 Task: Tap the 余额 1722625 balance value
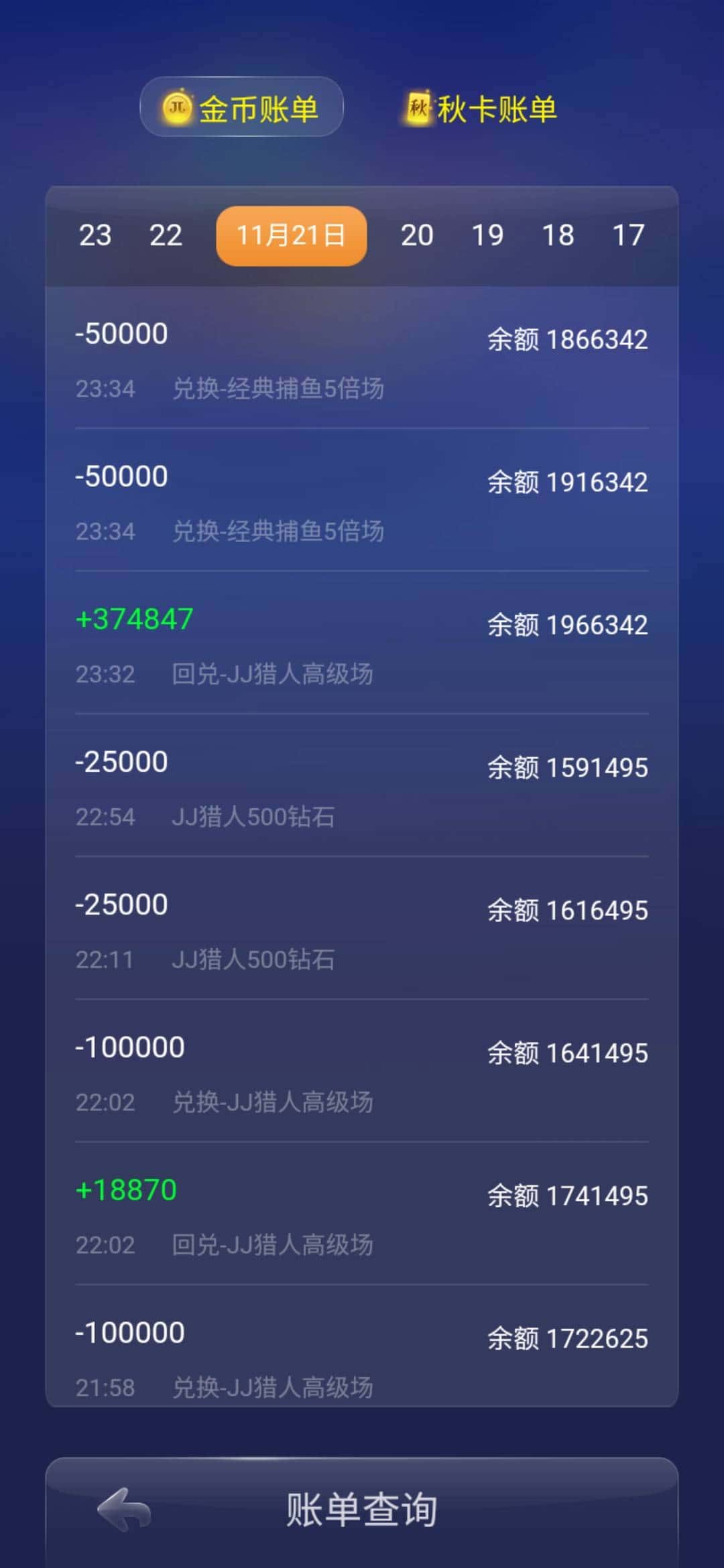point(565,1338)
